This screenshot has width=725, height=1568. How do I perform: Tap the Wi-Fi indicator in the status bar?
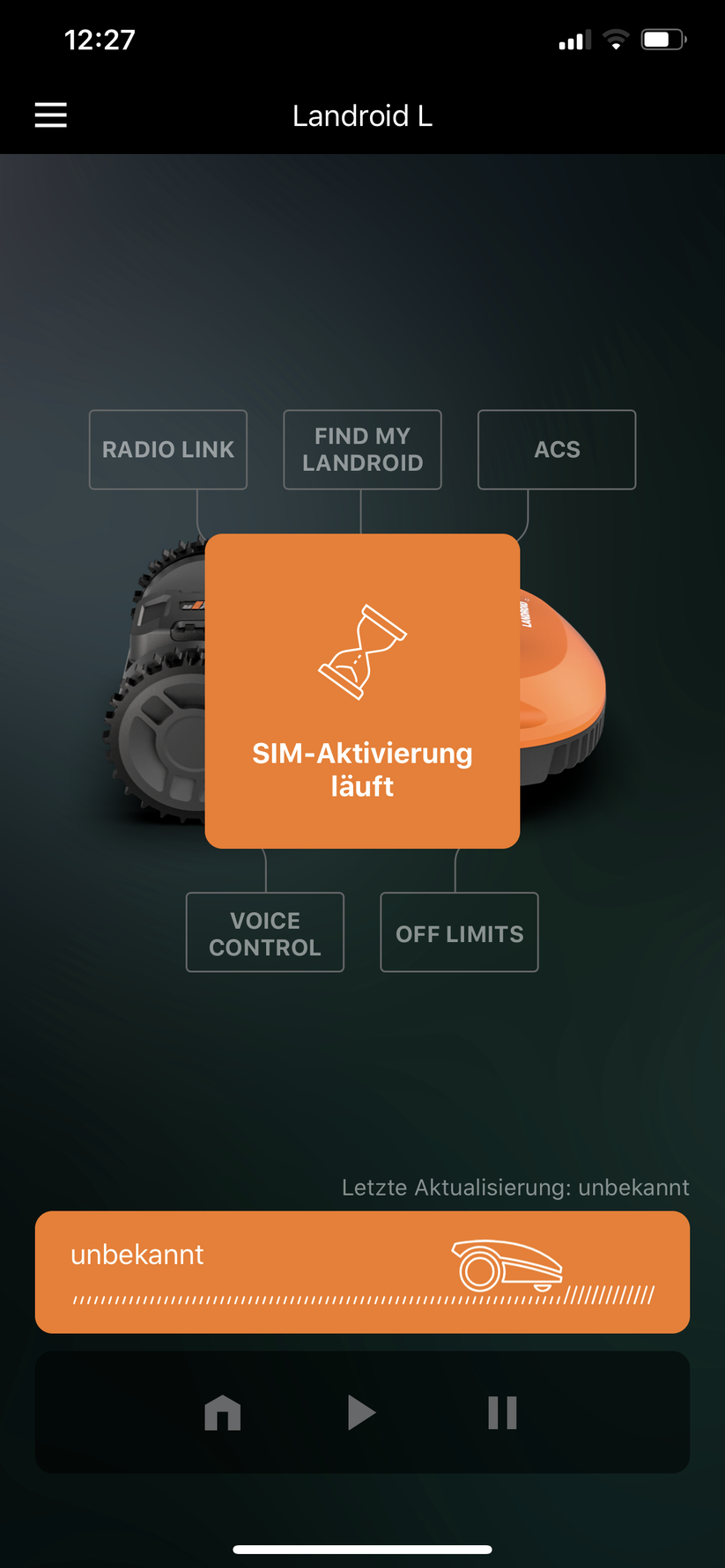coord(616,39)
